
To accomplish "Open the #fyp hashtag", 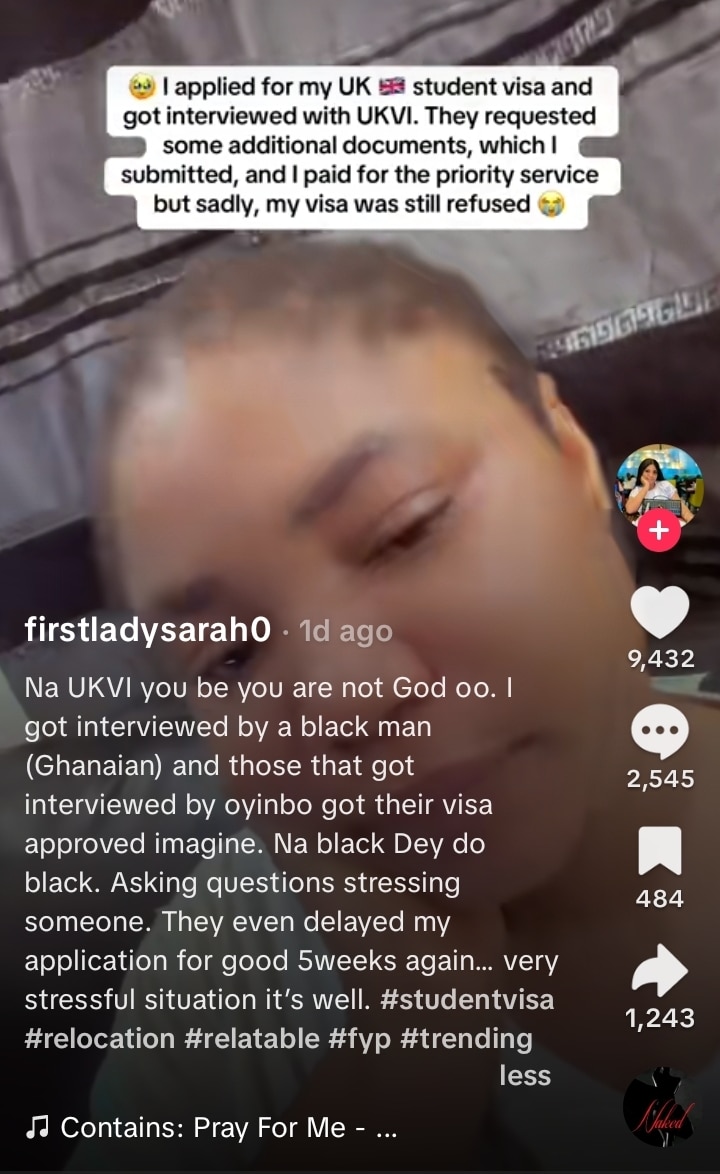I will [360, 1038].
